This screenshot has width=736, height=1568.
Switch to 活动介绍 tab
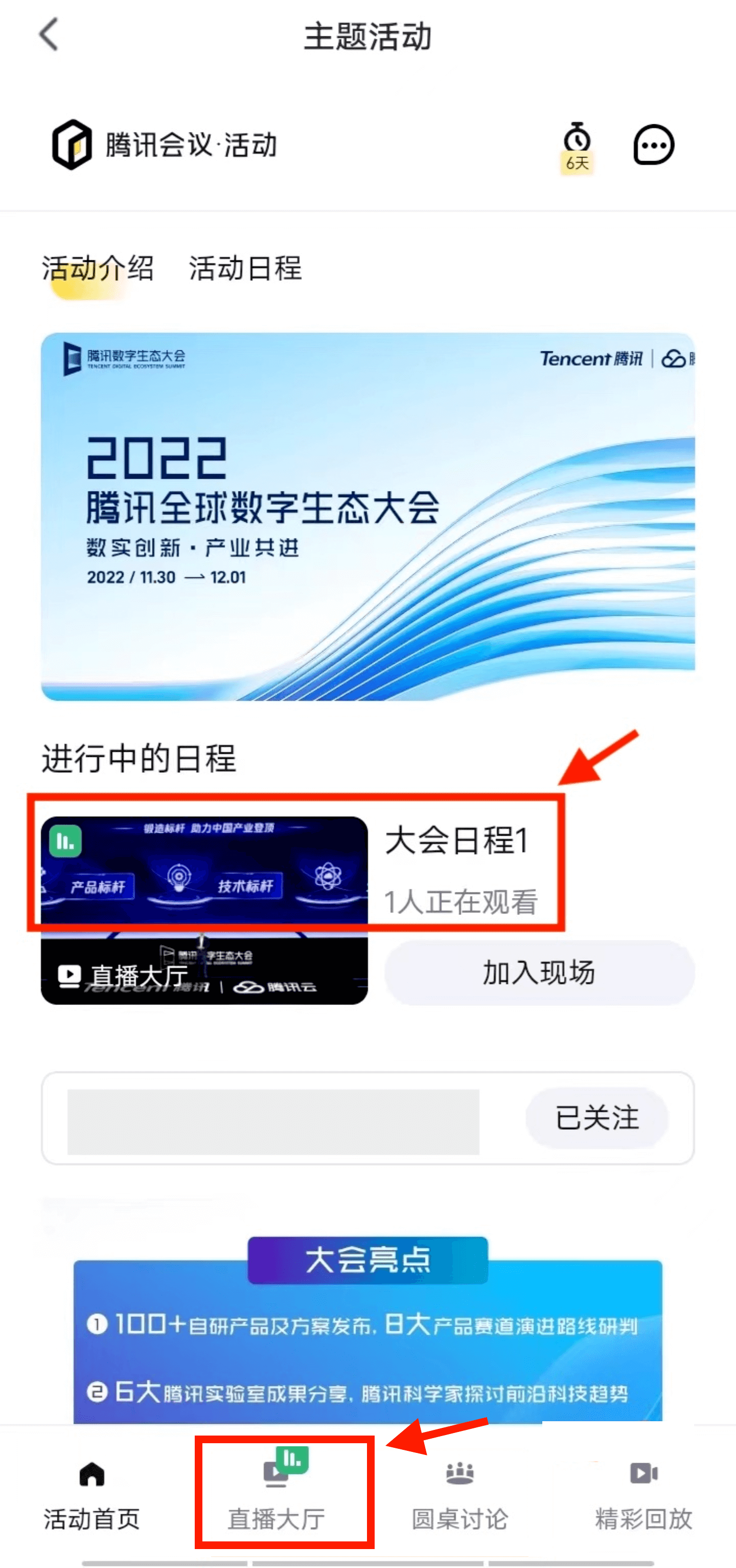coord(97,268)
